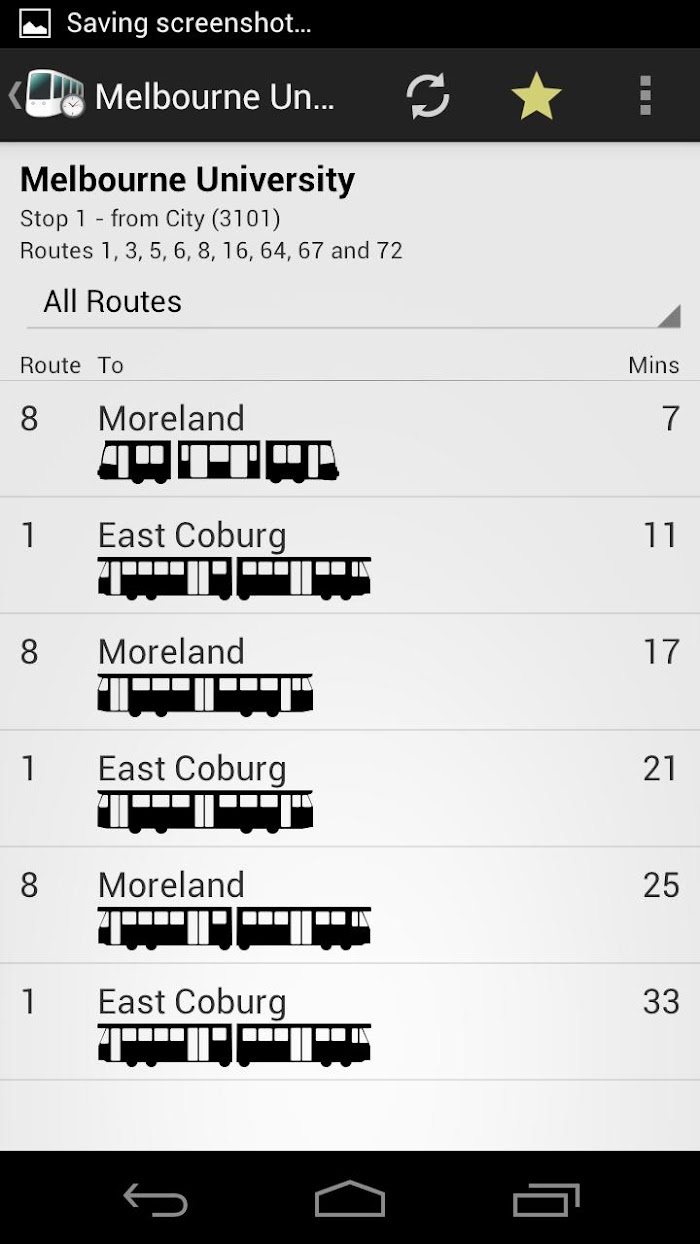Tap the Moreland tram arriving in 25 mins

(350, 906)
